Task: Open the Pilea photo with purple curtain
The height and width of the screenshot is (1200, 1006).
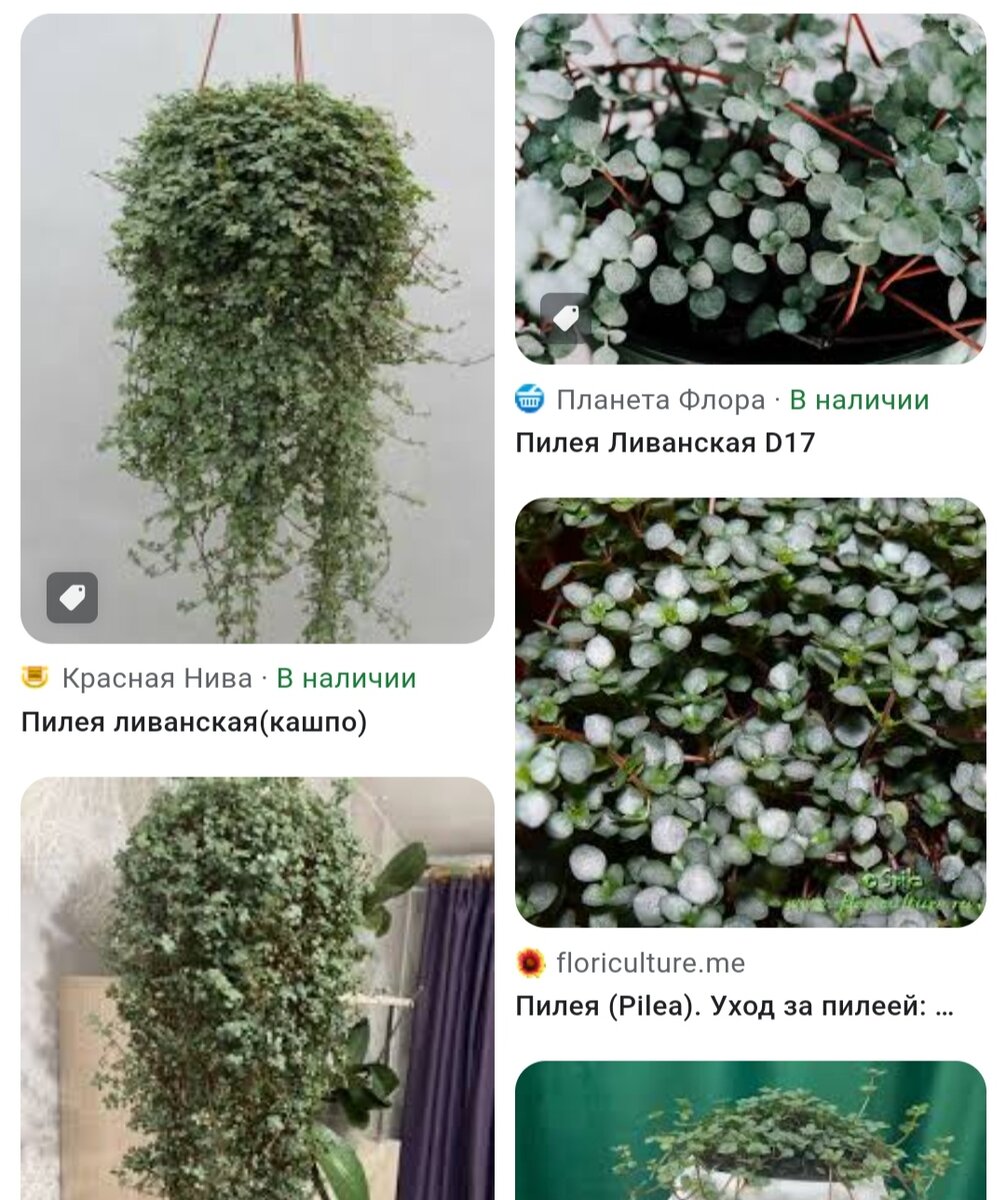Action: click(x=257, y=988)
